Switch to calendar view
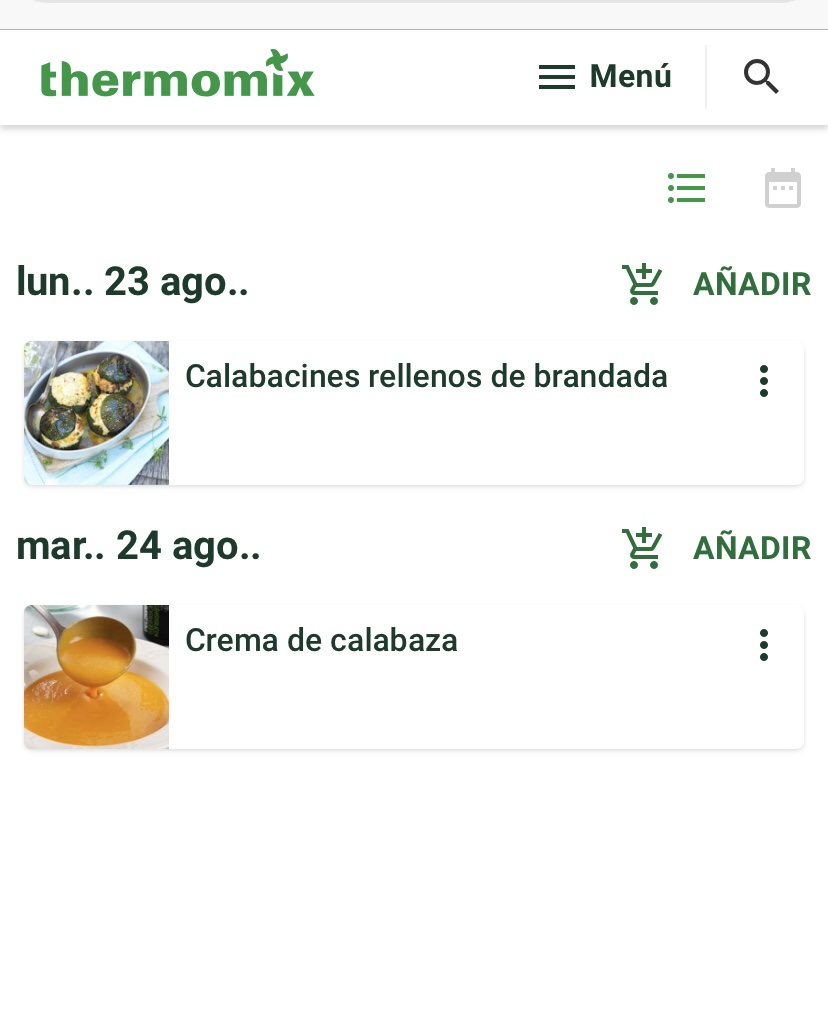This screenshot has width=828, height=1014. point(782,188)
